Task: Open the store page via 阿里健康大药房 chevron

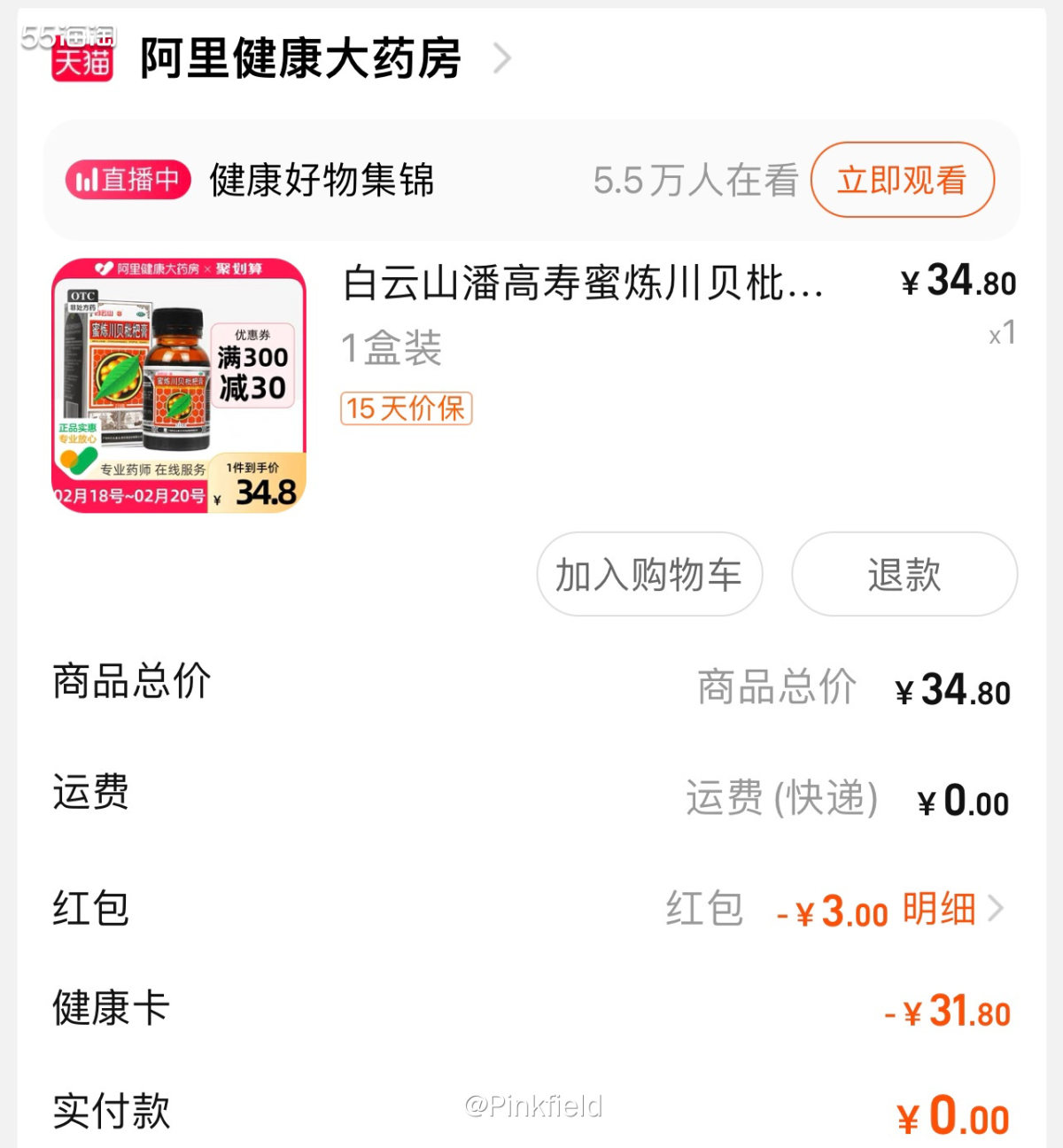Action: pyautogui.click(x=503, y=59)
